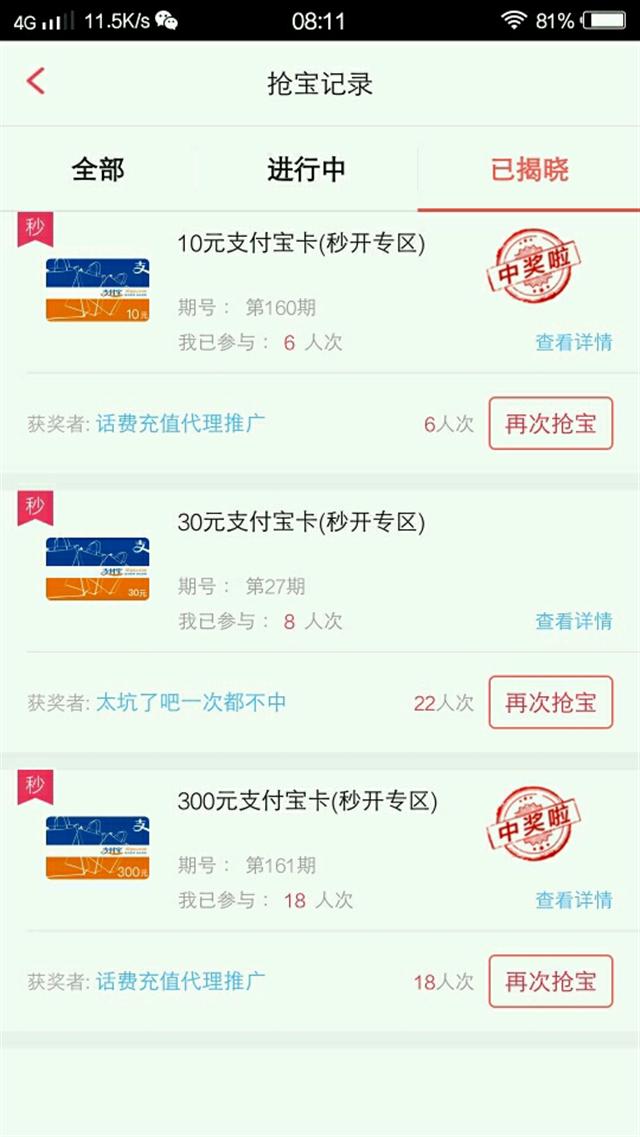640x1137 pixels.
Task: Tap 再次抢宝 for the 10元支付宝卡
Action: [x=551, y=423]
